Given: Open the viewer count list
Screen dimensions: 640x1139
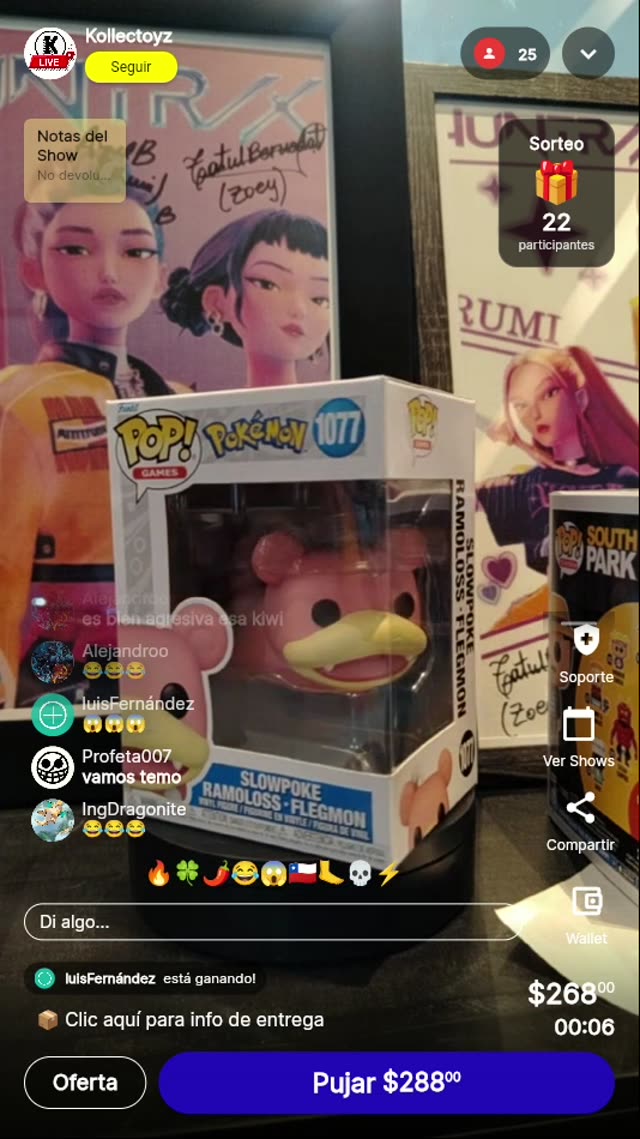Looking at the screenshot, I should [506, 54].
